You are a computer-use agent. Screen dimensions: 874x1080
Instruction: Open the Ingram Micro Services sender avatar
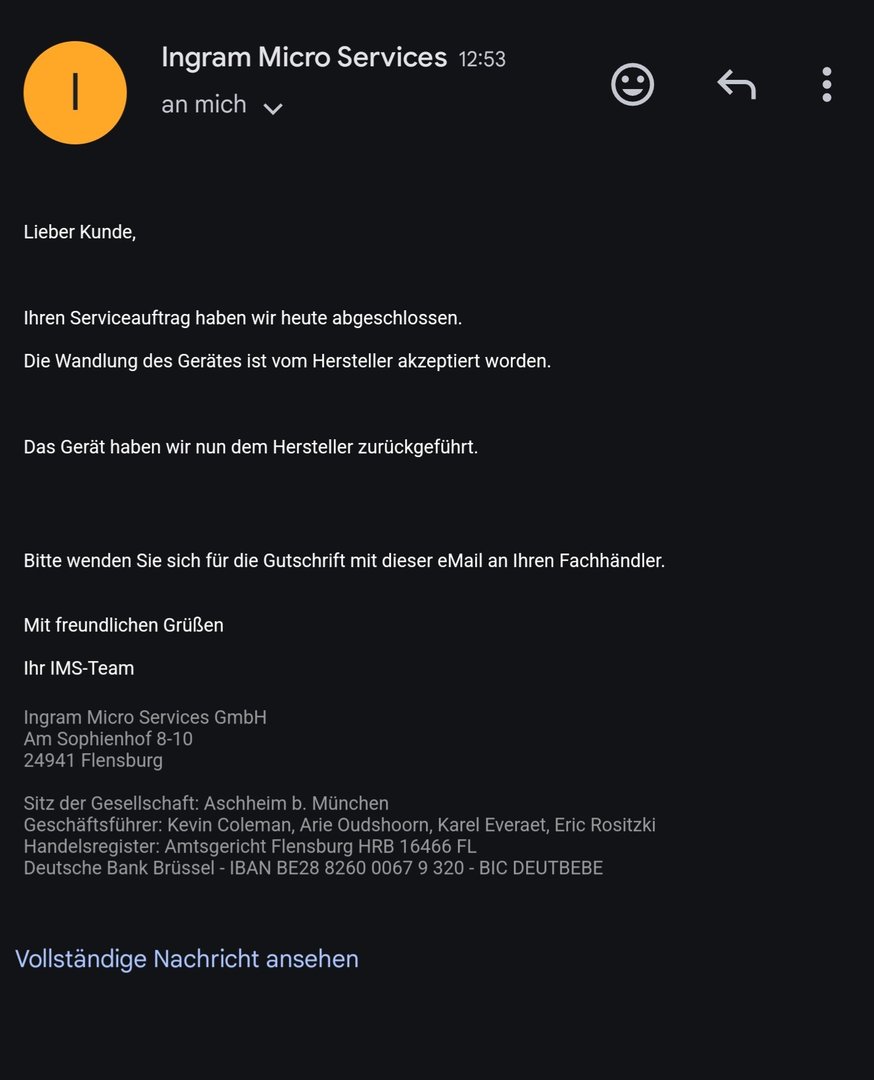click(75, 92)
